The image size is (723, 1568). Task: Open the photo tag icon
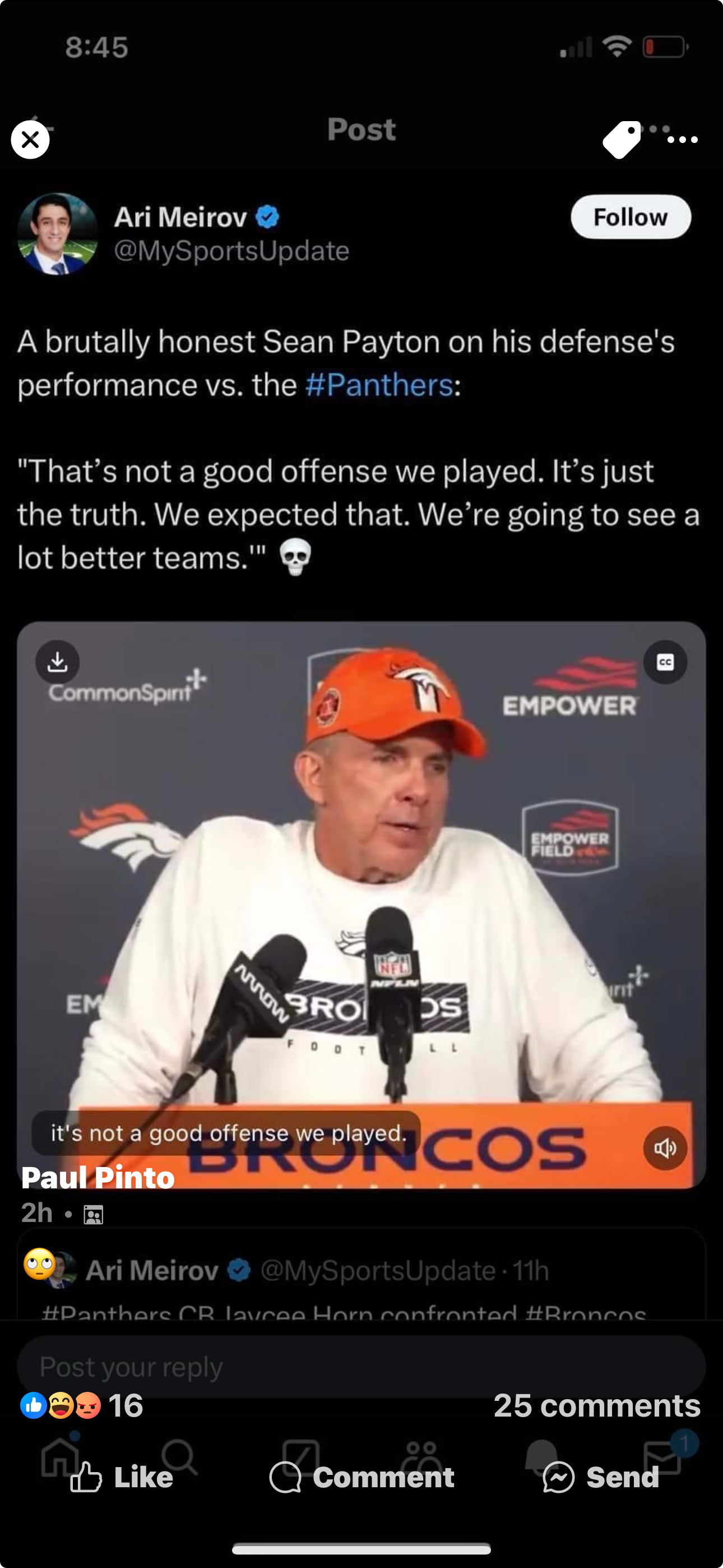coord(622,140)
